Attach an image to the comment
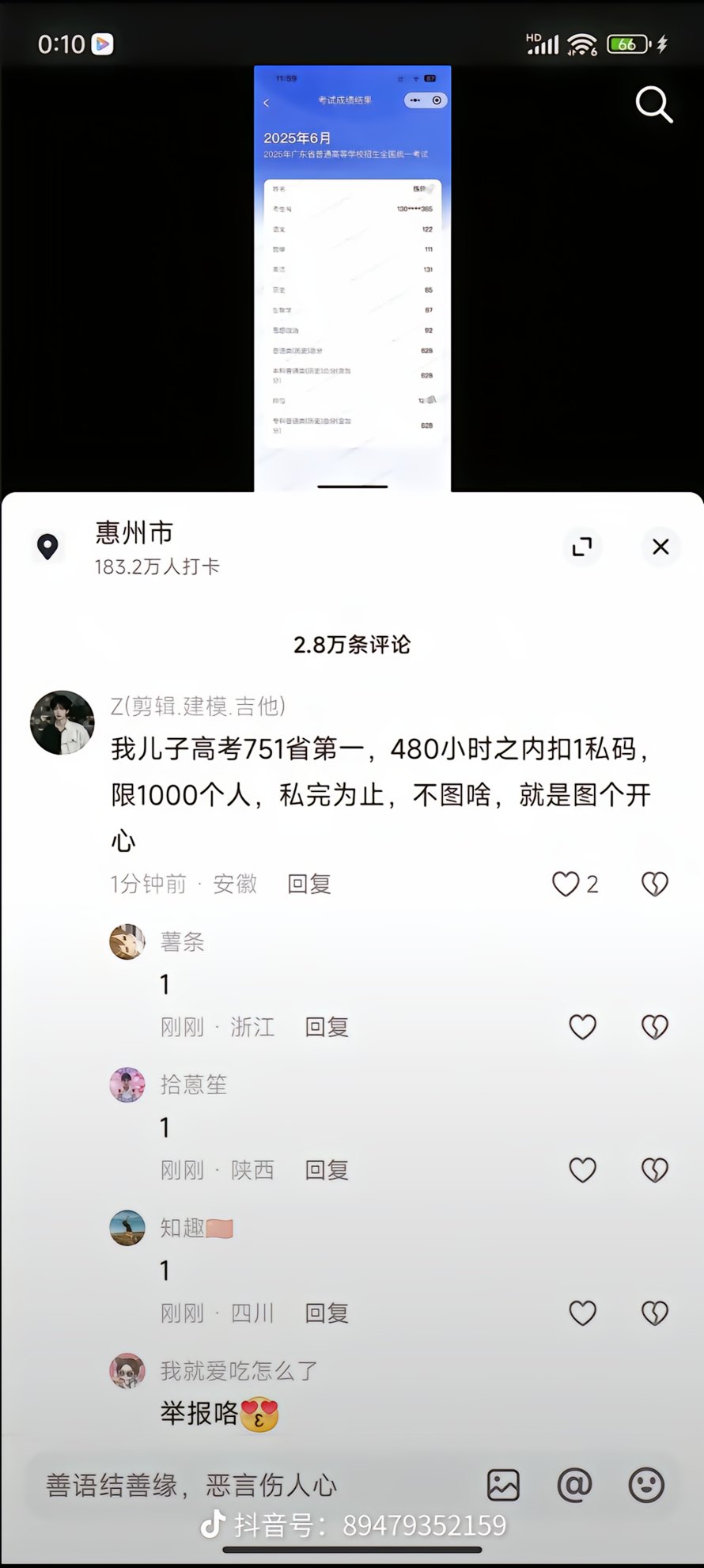Viewport: 704px width, 1568px height. point(503,1485)
